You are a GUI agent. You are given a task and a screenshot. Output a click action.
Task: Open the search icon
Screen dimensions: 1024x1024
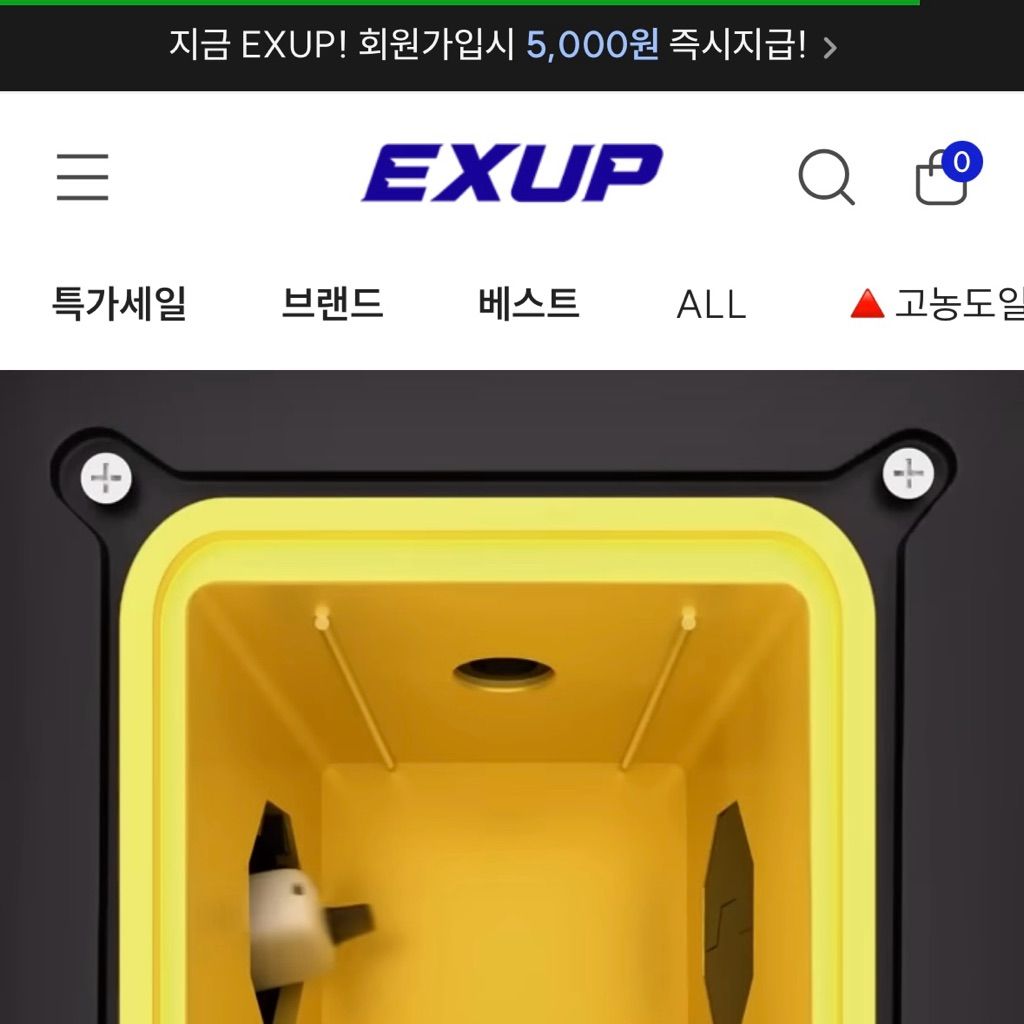click(825, 177)
